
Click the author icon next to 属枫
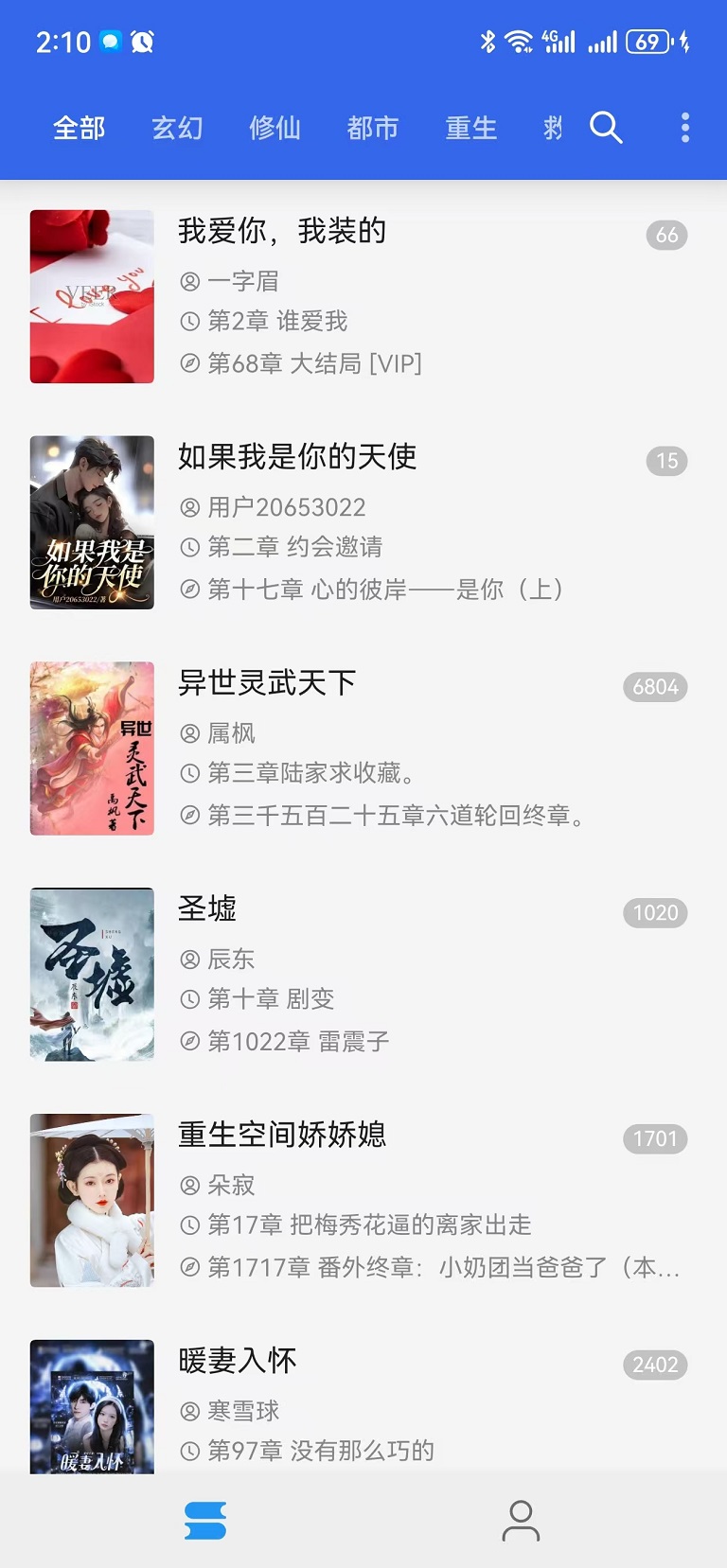[189, 731]
